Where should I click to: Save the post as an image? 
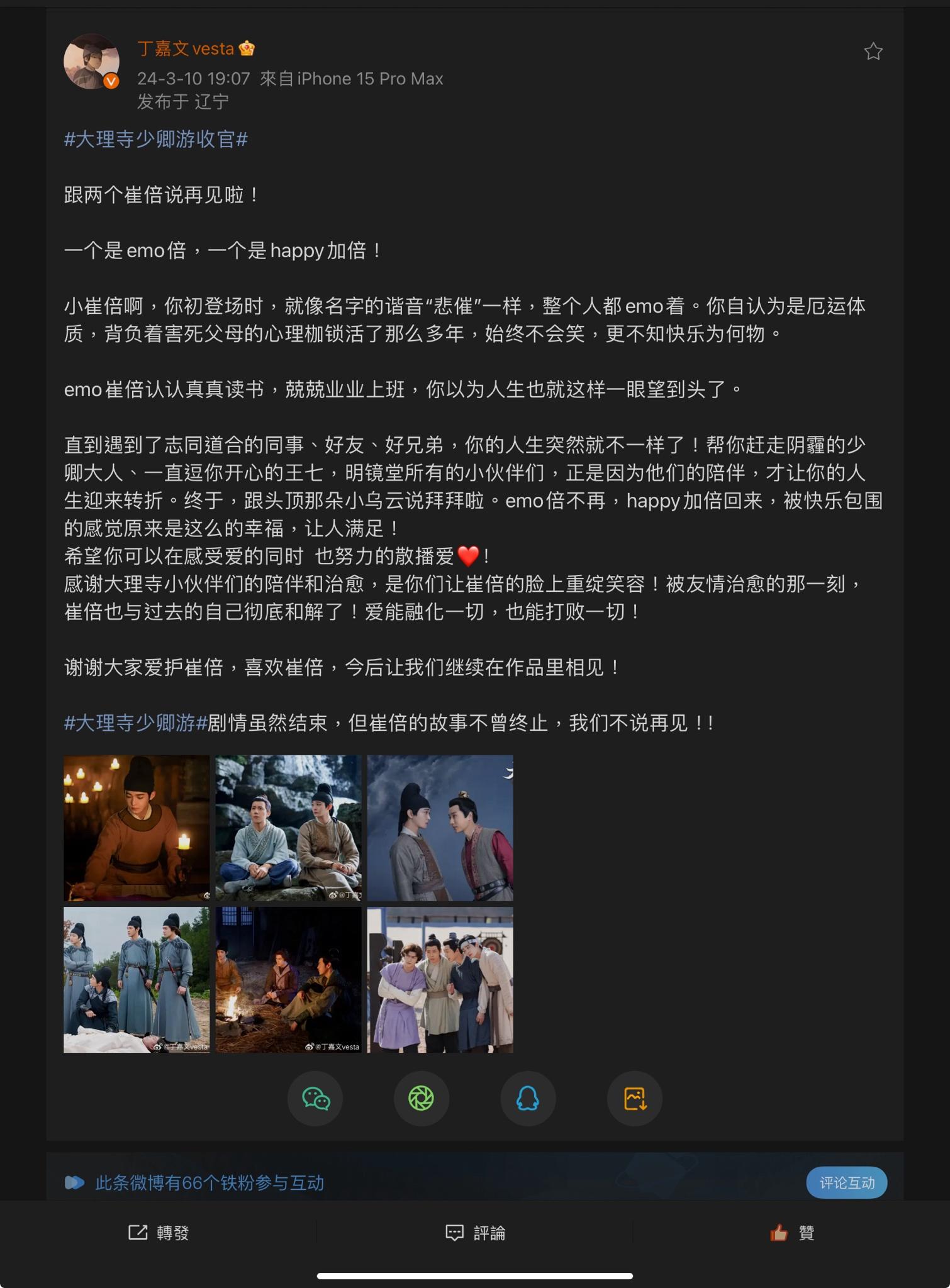(x=634, y=1099)
